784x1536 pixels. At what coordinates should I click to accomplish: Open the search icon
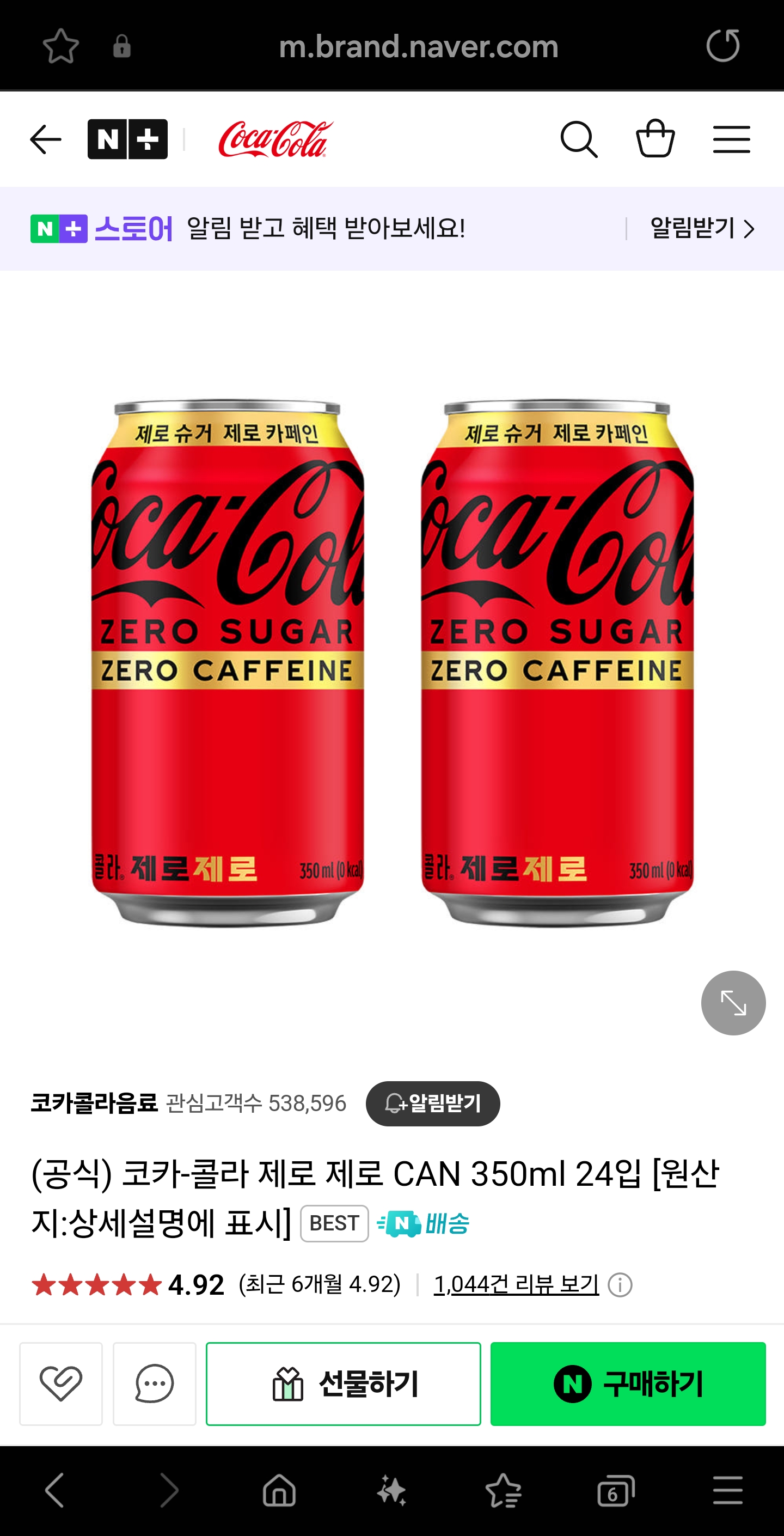coord(579,139)
